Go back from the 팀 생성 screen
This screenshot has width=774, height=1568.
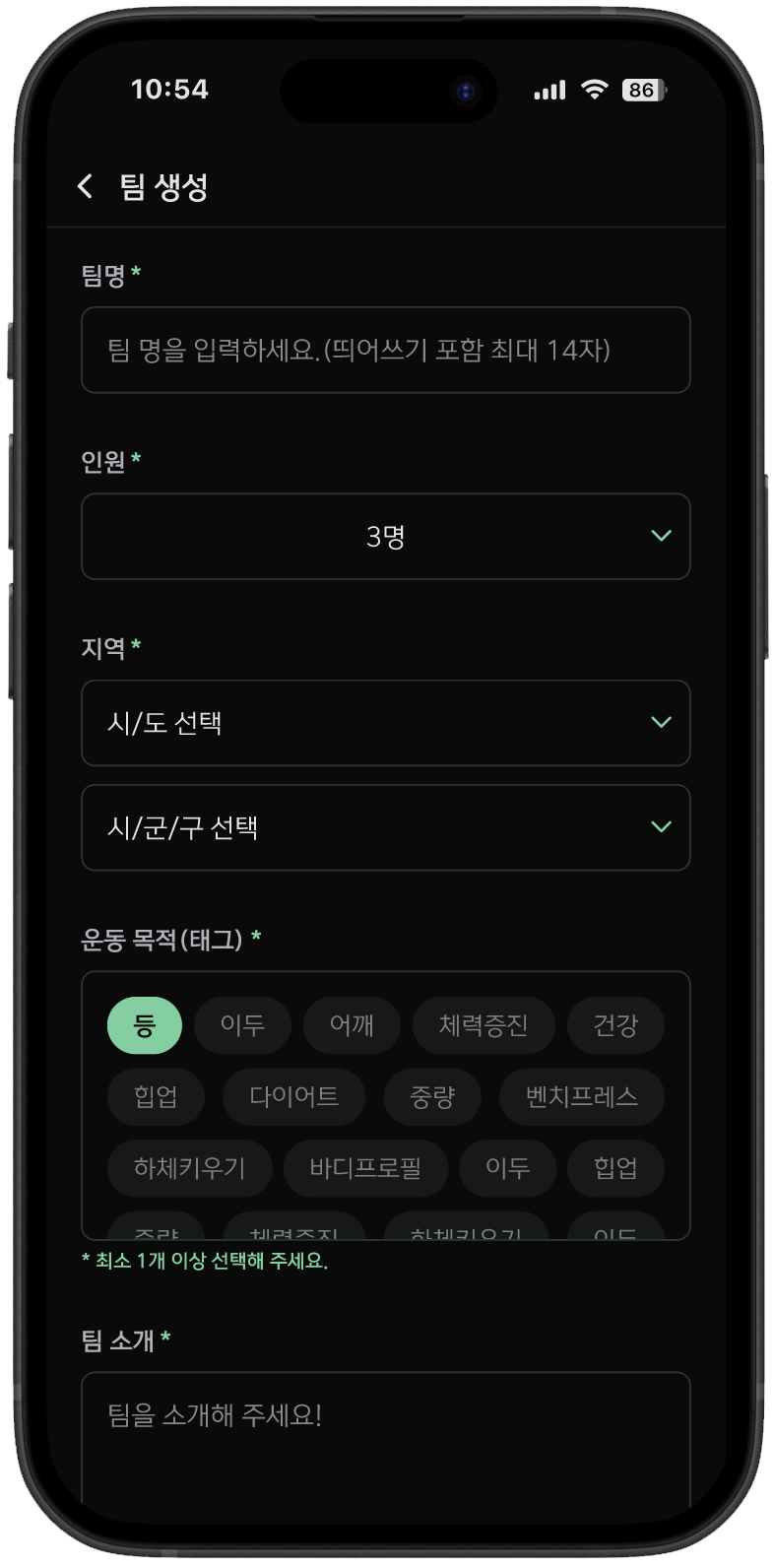(x=86, y=186)
